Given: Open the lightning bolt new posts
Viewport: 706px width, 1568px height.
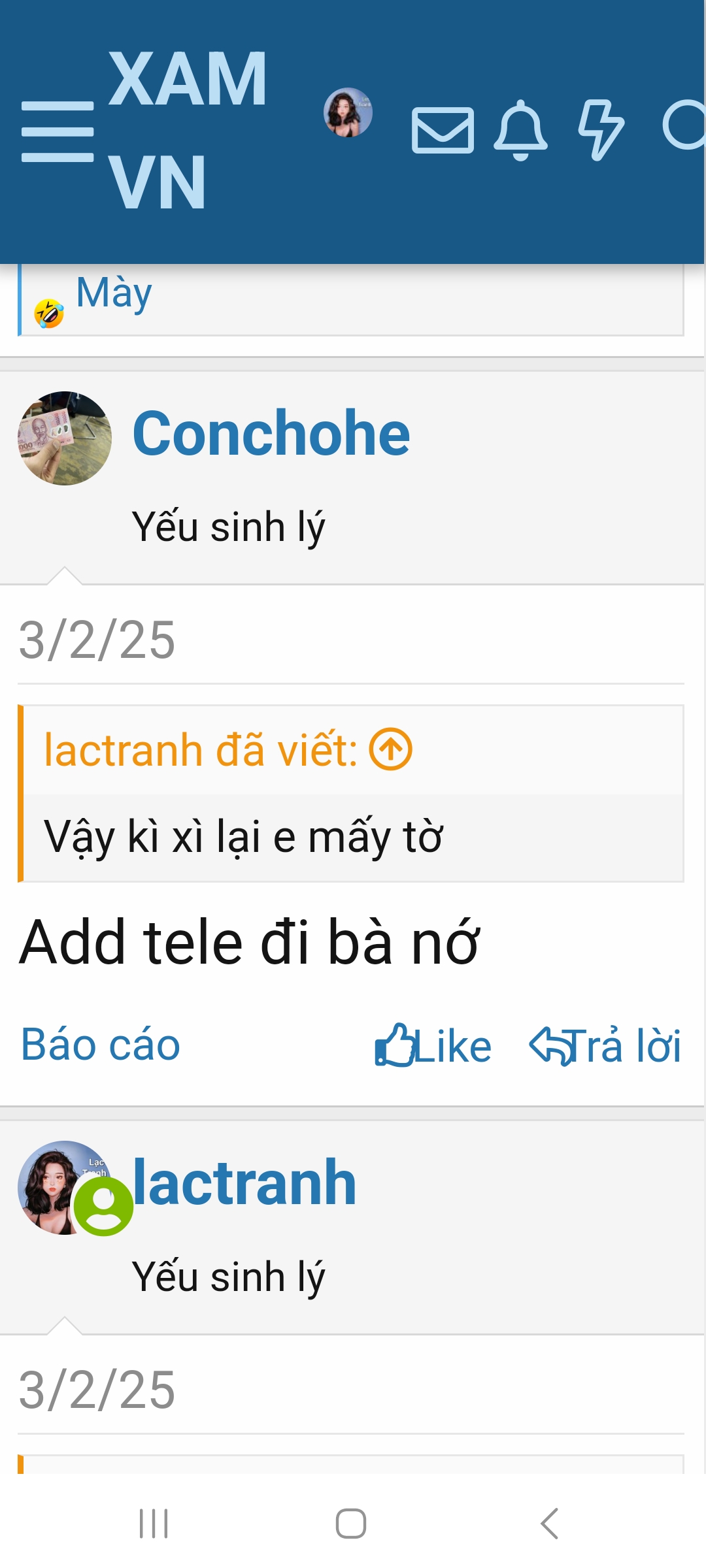Looking at the screenshot, I should coord(601,131).
